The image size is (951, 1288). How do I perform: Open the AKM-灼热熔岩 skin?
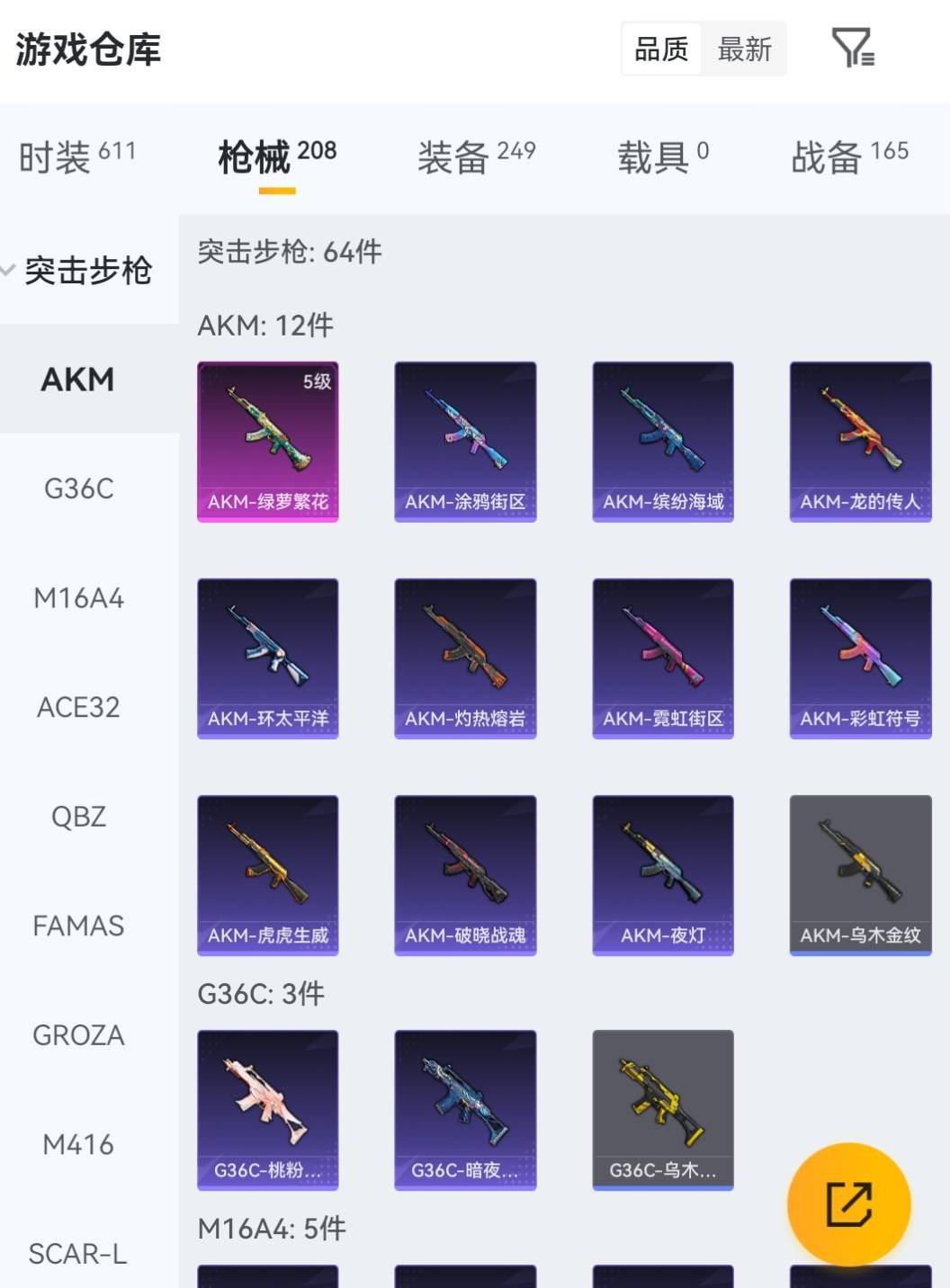465,658
